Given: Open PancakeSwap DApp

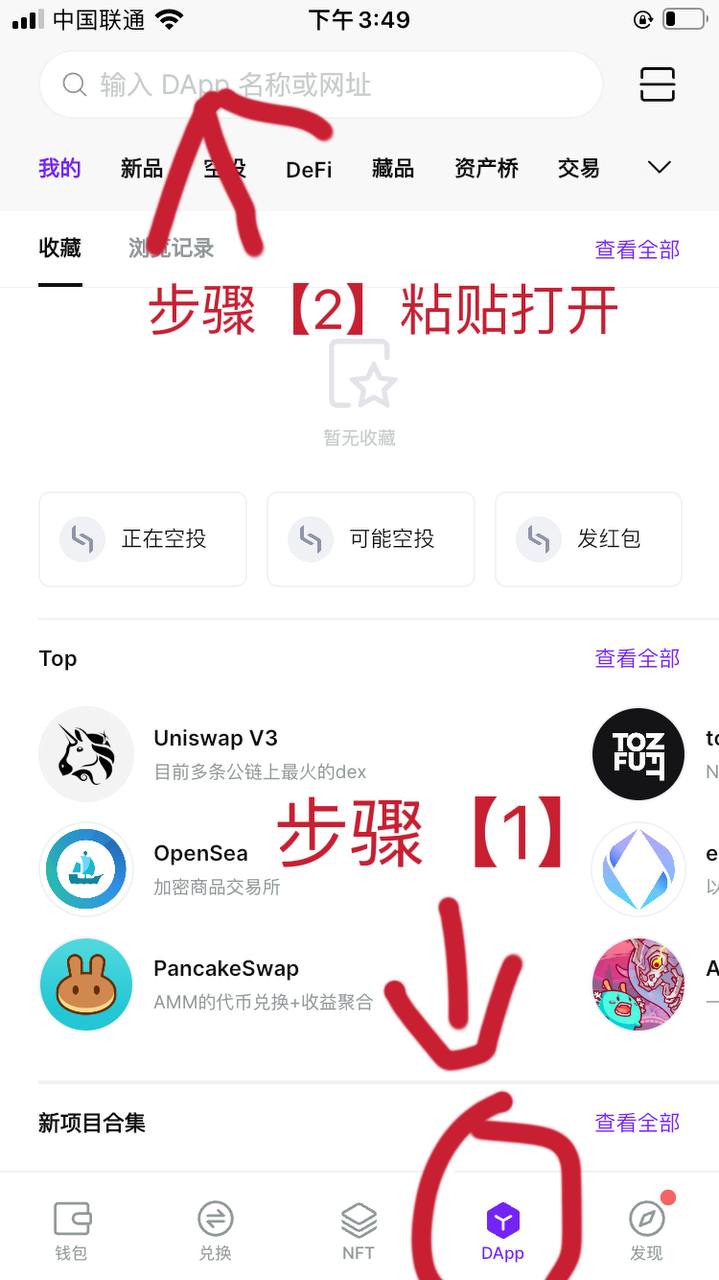Looking at the screenshot, I should pos(225,983).
